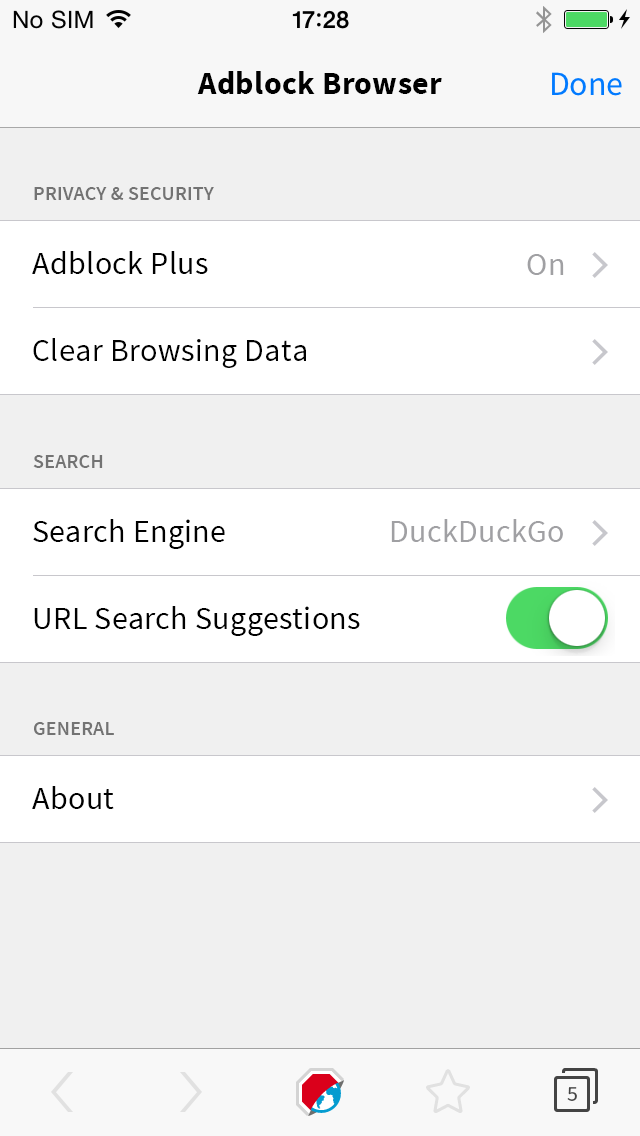
Task: Go forward with the toolbar forward arrow
Action: 191,1091
